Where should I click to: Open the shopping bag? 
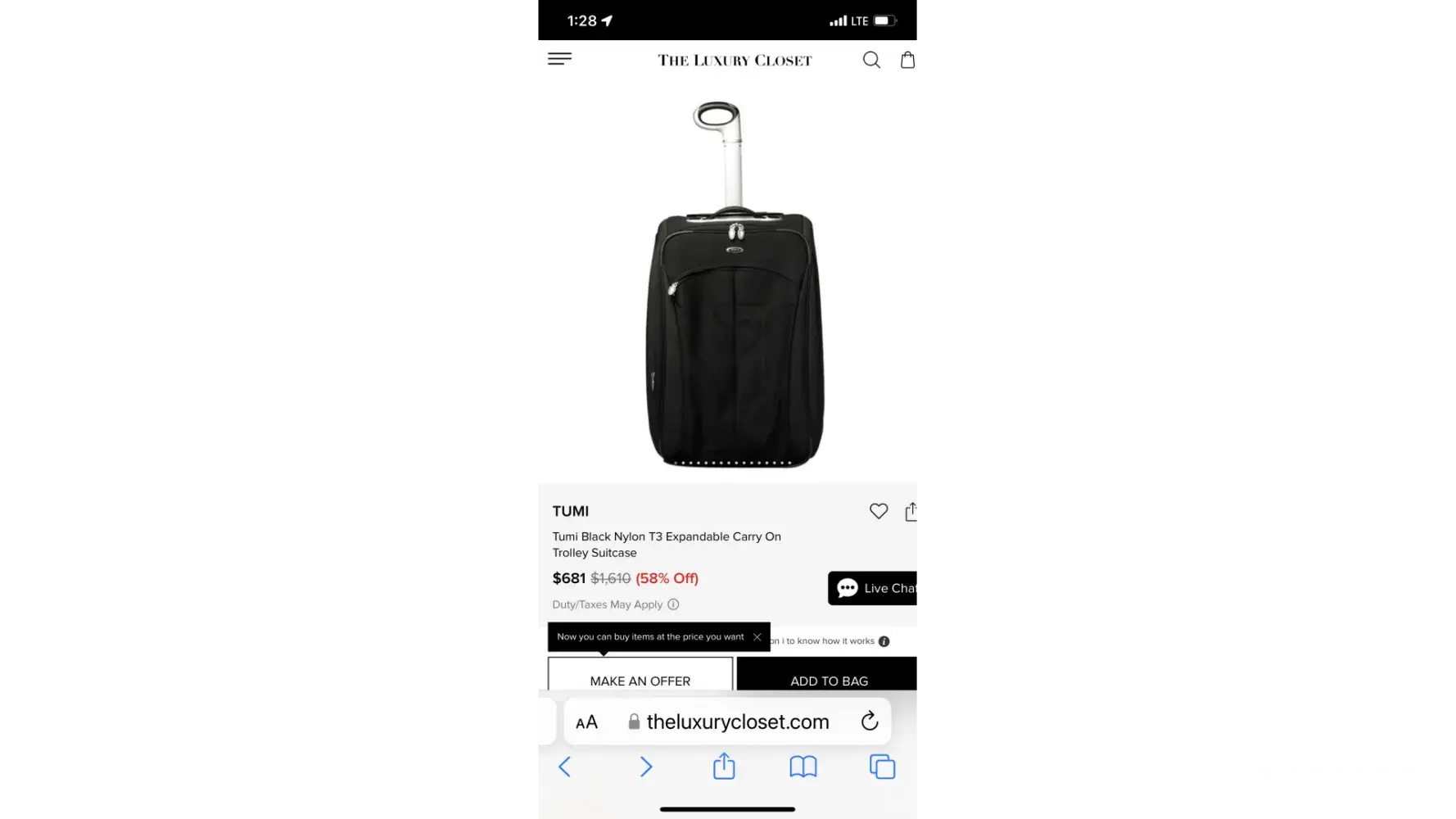coord(907,60)
